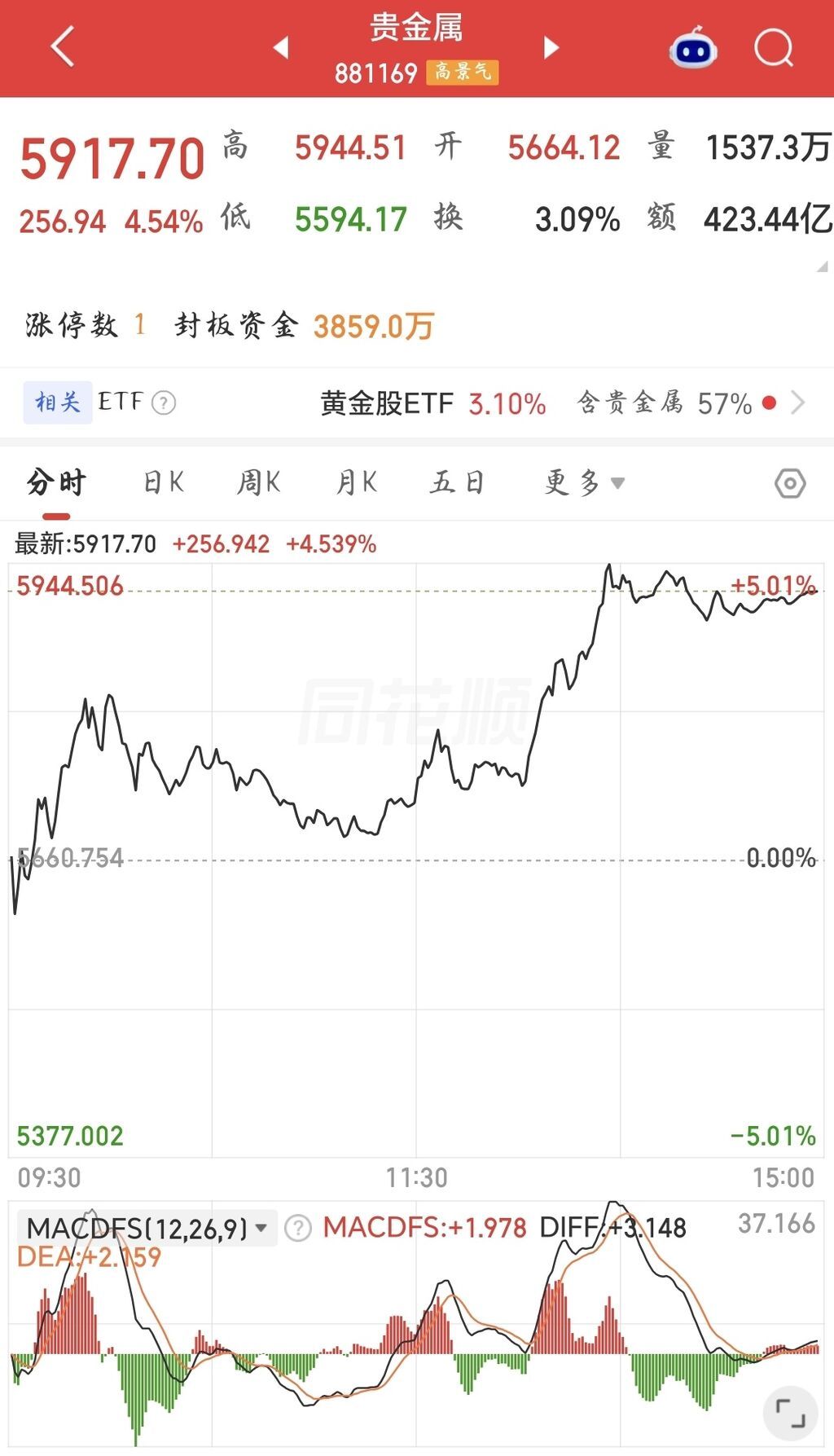
Task: Change the MACDFS(12,26,9) indicator dropdown
Action: click(147, 1228)
